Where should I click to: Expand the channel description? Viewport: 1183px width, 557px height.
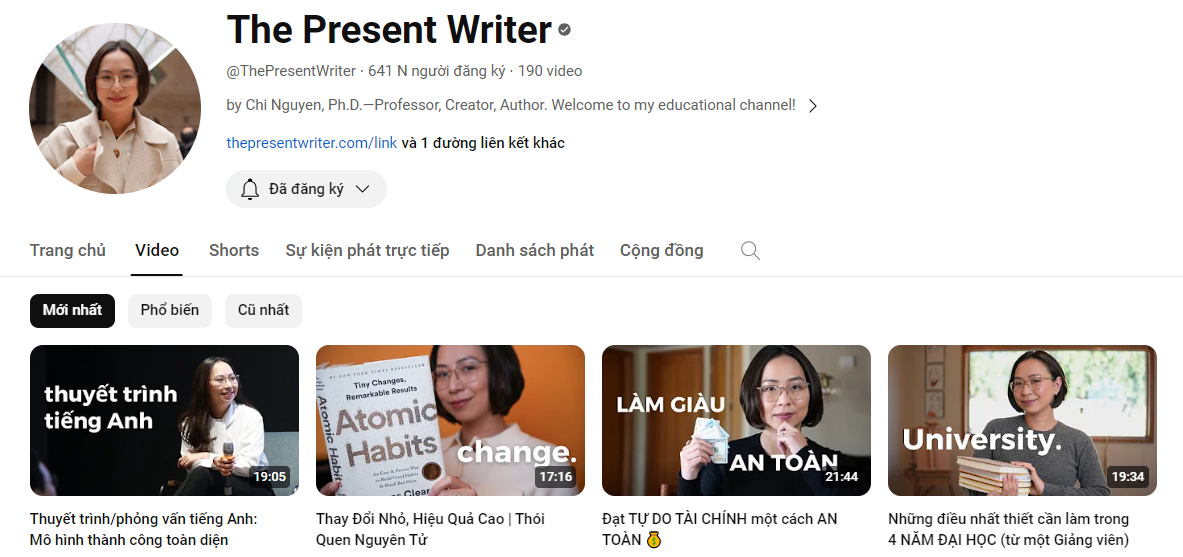pyautogui.click(x=812, y=106)
